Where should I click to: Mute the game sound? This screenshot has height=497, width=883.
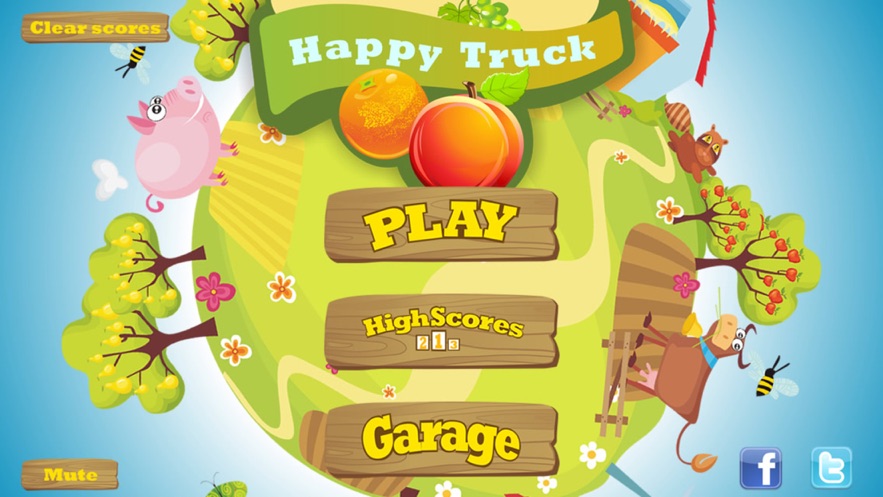point(70,474)
